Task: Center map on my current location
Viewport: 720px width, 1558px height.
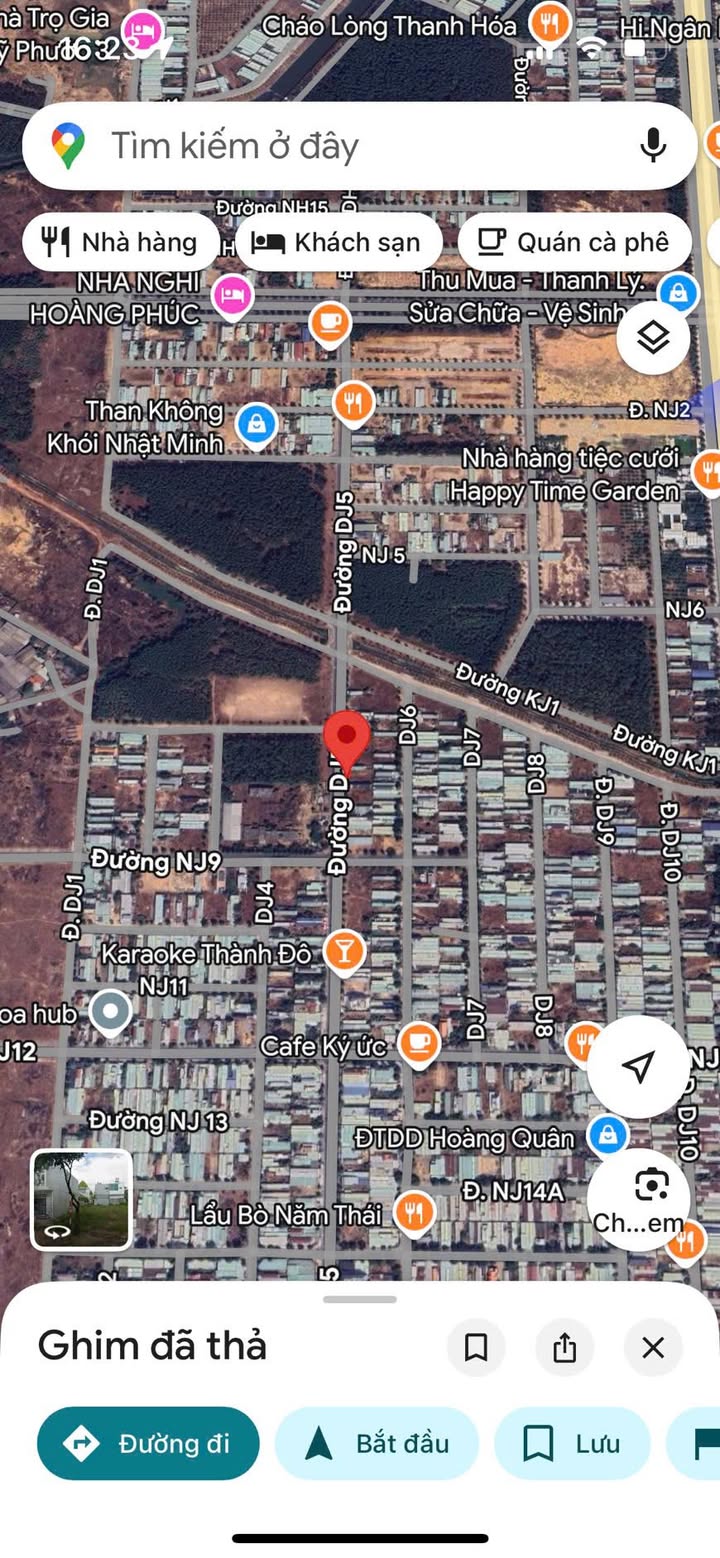Action: coord(638,1067)
